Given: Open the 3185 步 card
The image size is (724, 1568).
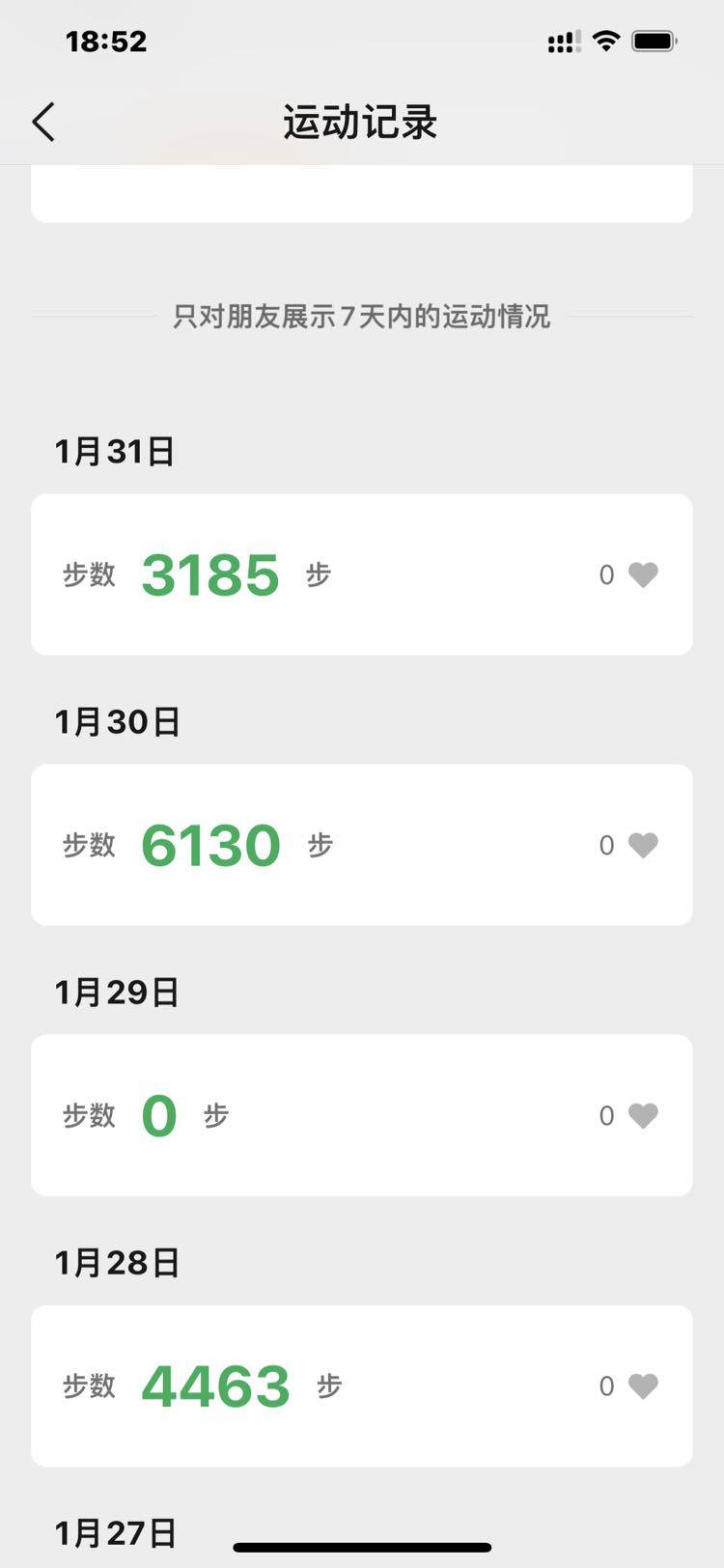Looking at the screenshot, I should click(361, 574).
